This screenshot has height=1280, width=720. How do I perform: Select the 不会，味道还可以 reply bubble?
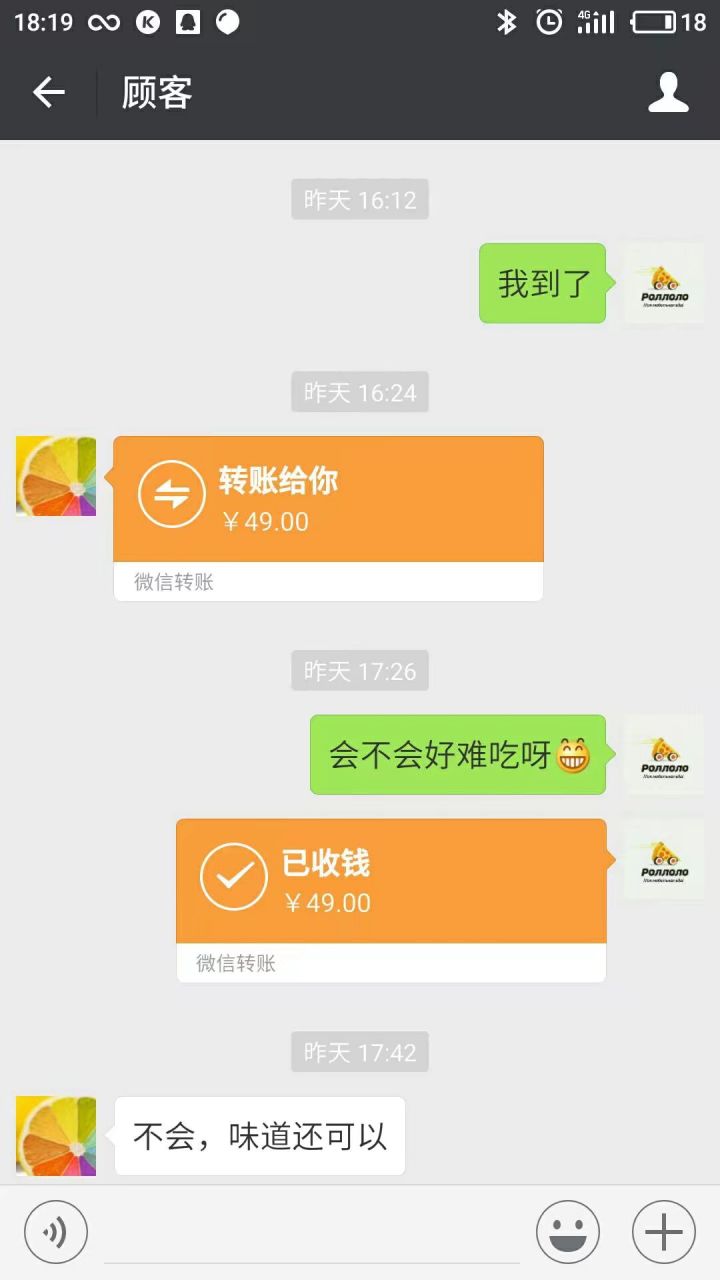click(260, 1136)
